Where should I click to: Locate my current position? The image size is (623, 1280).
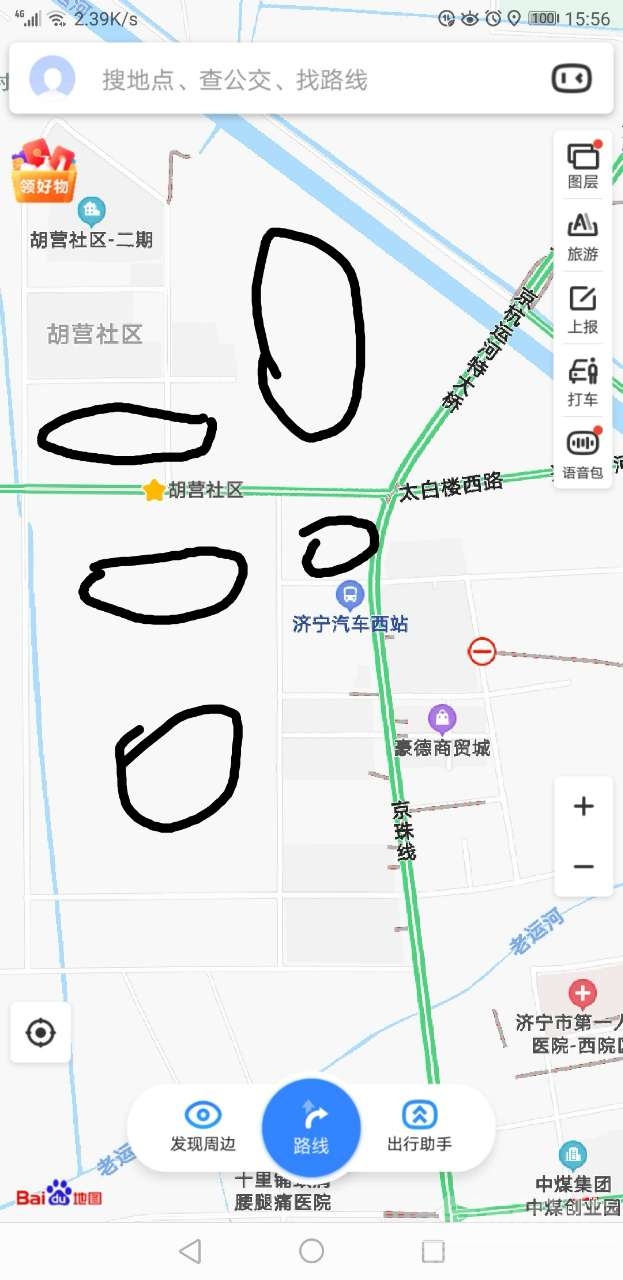41,1032
